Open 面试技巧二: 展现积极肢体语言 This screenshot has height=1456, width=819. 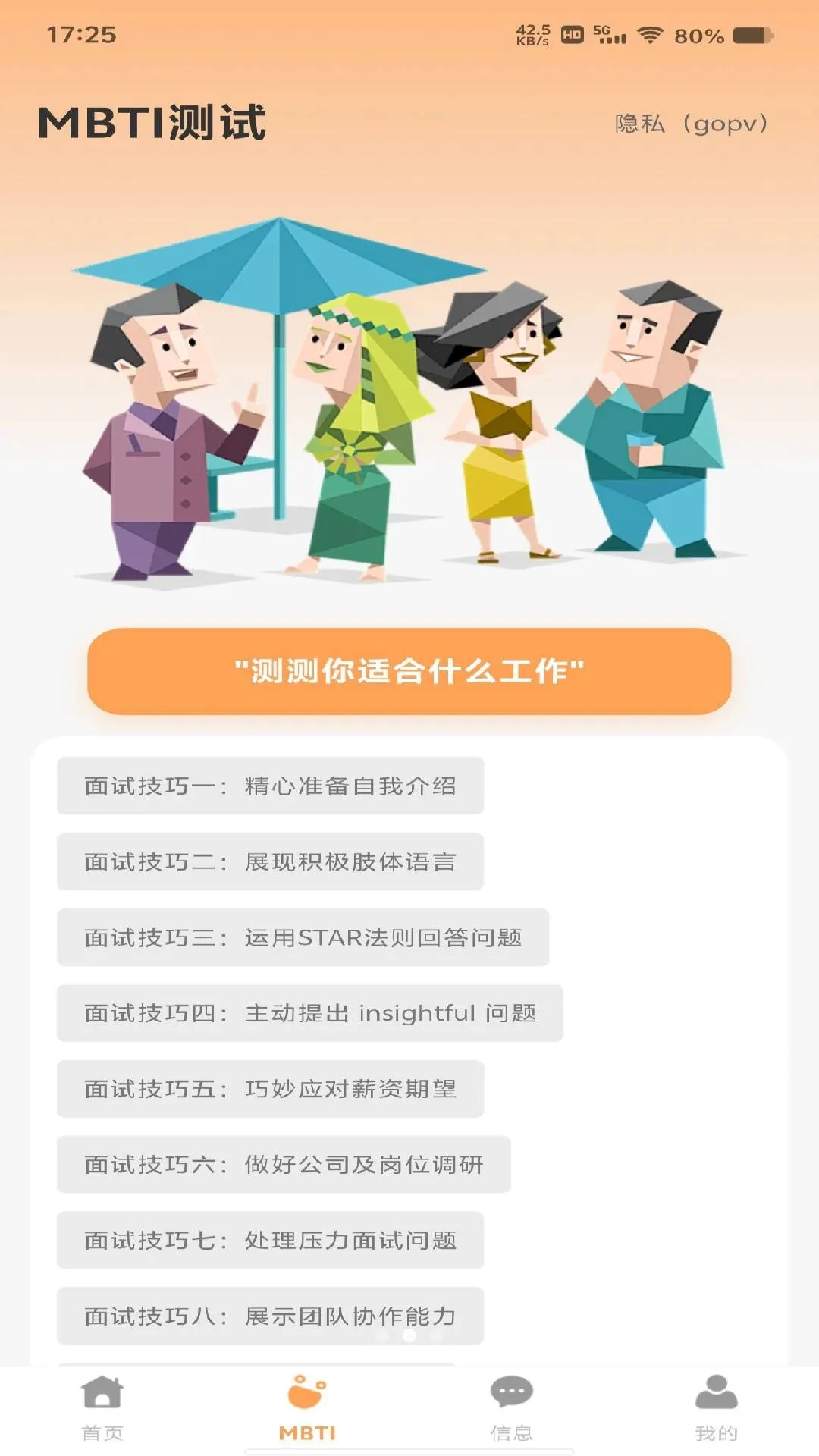(x=270, y=861)
